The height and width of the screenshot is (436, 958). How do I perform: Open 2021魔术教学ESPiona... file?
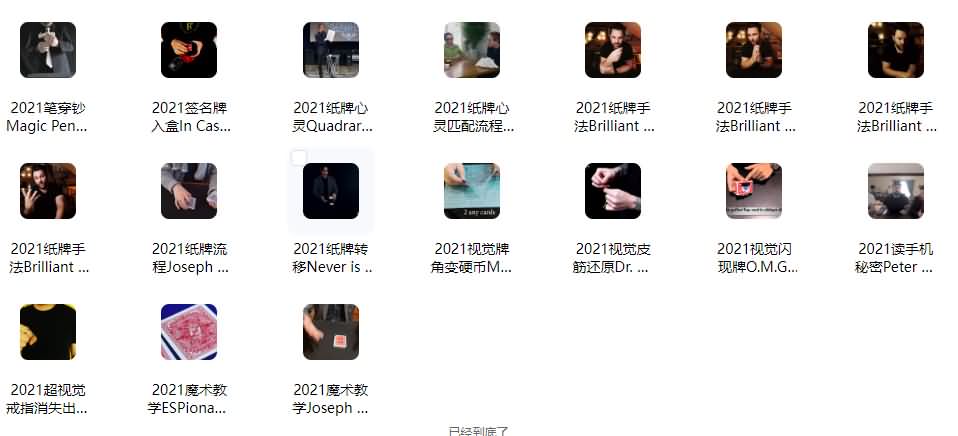(189, 332)
